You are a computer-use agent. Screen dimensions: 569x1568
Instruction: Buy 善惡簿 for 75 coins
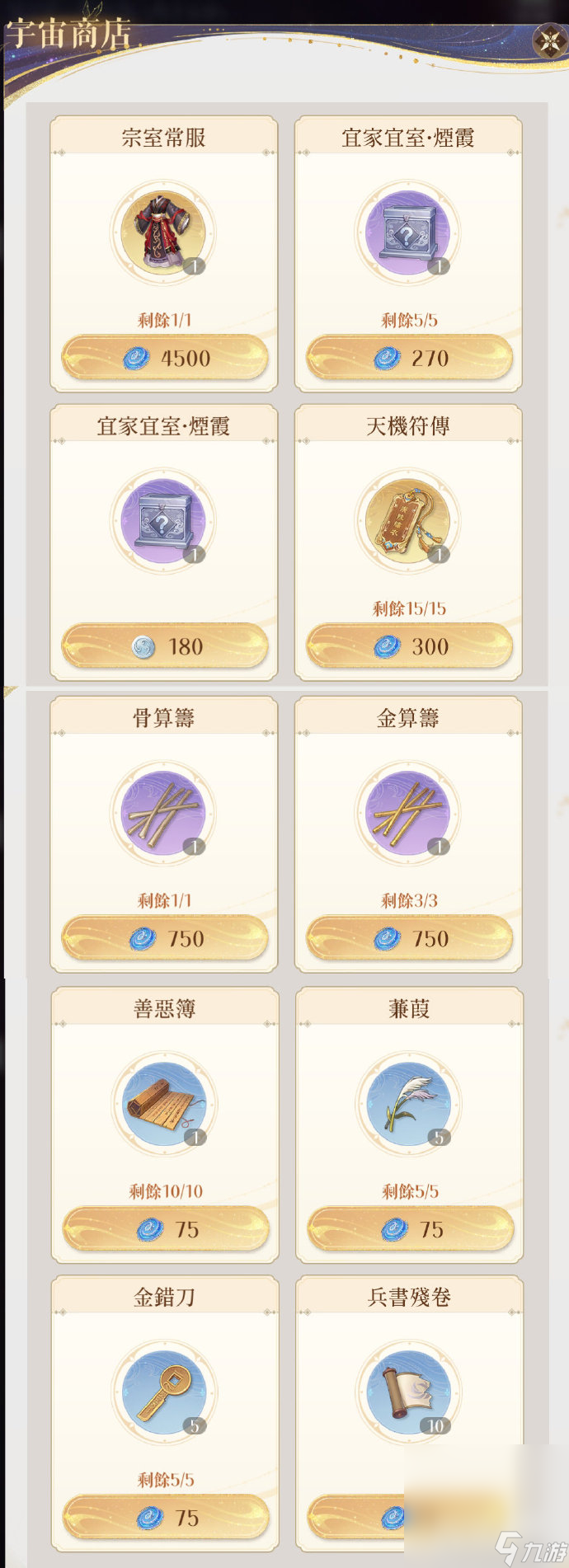click(x=166, y=1229)
